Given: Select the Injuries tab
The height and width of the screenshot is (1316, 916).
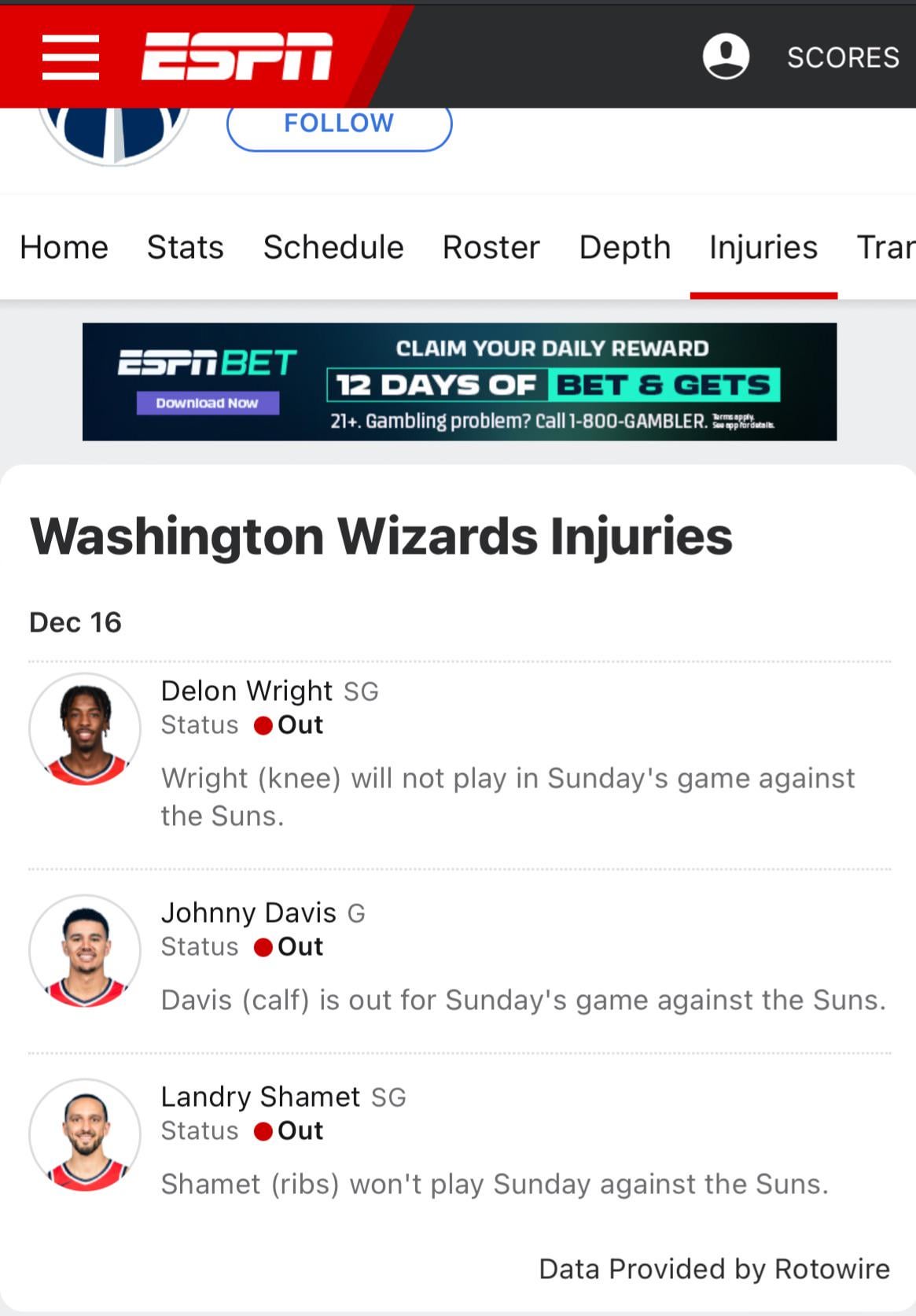Looking at the screenshot, I should click(763, 247).
